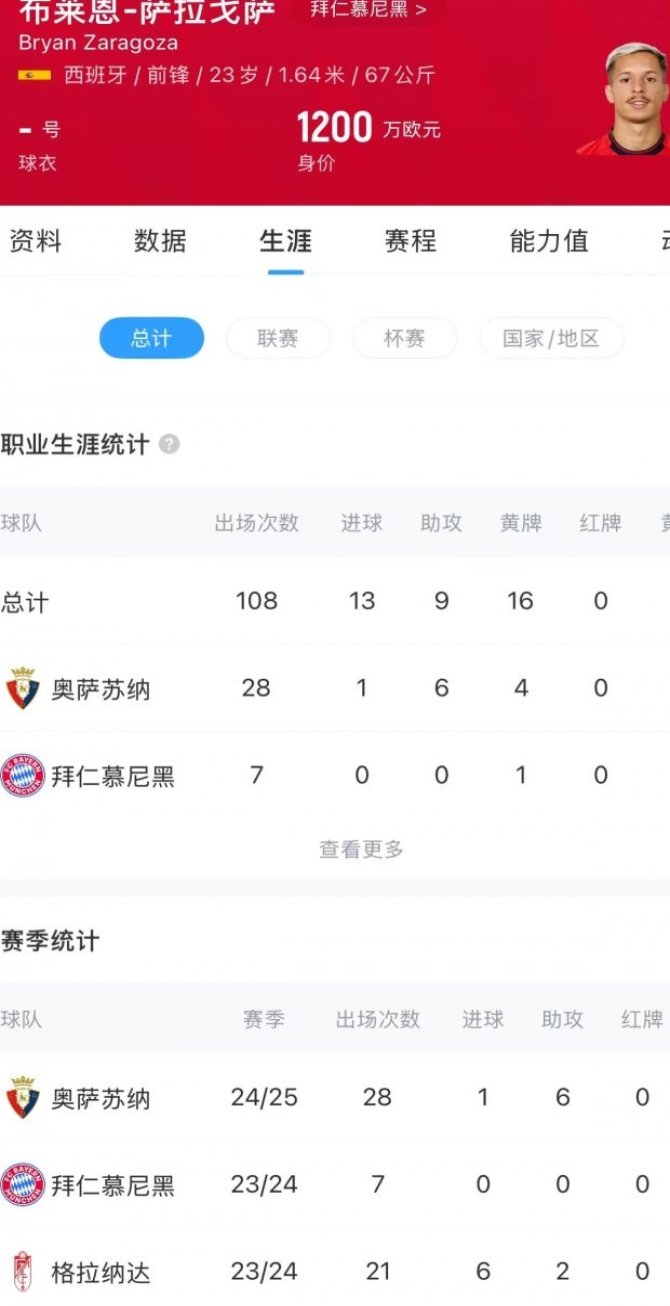
Task: Open 奥萨苏纳 row in career statistics
Action: pos(335,688)
